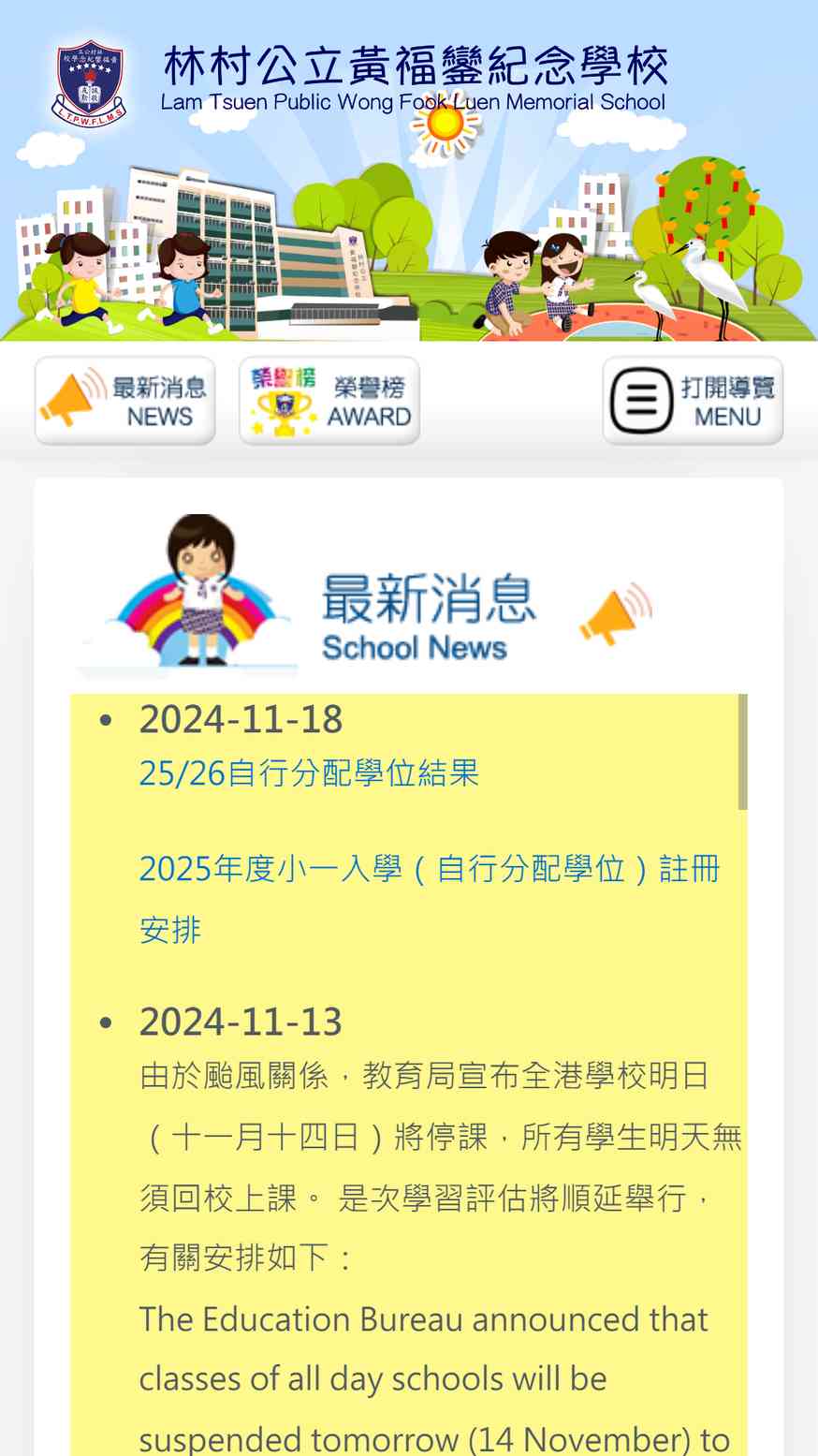Open the 榮譽榜 AWARD button
Screen dimensions: 818x1456
click(x=329, y=401)
